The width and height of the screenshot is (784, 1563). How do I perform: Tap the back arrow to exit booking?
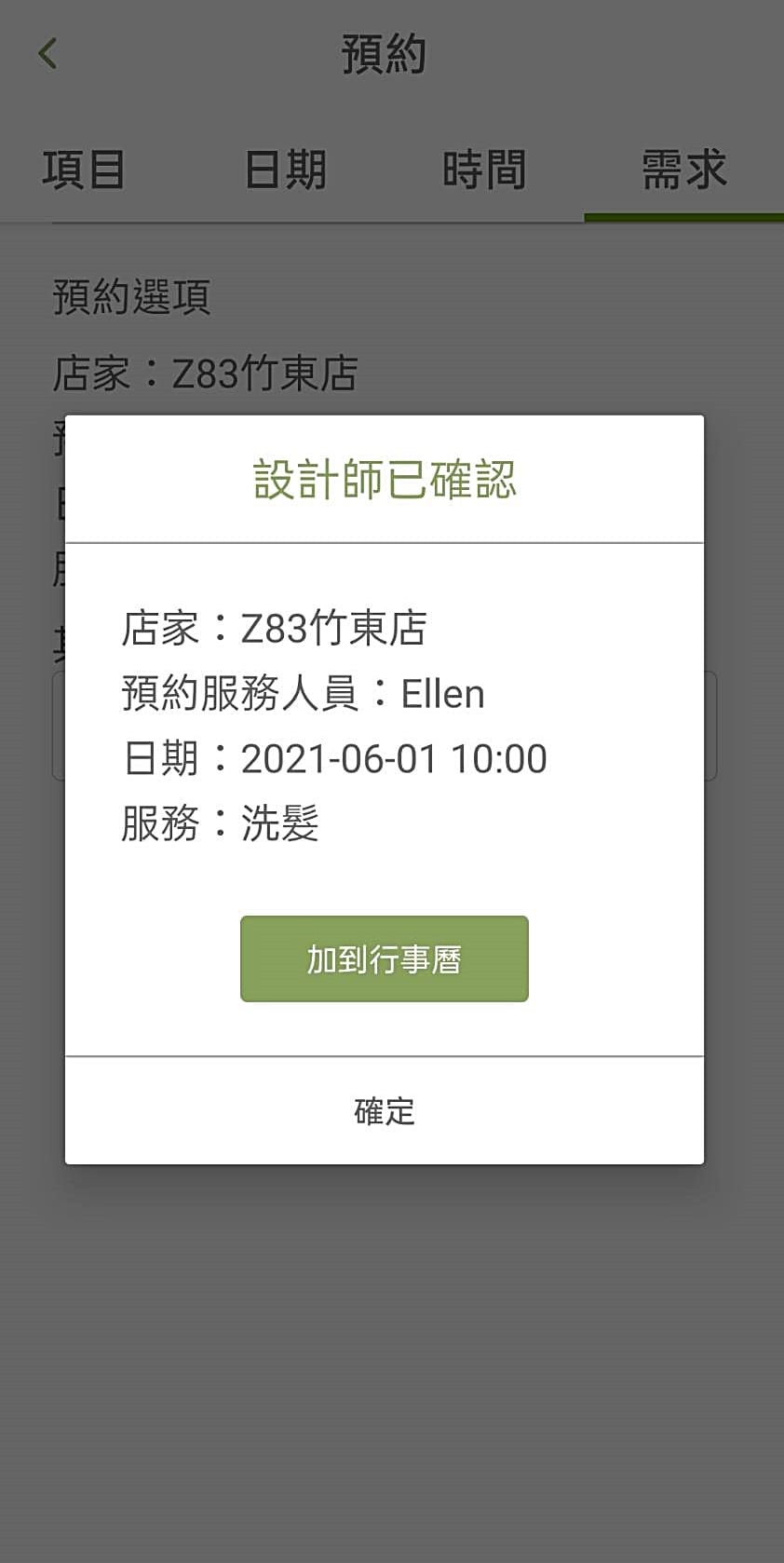tap(47, 54)
